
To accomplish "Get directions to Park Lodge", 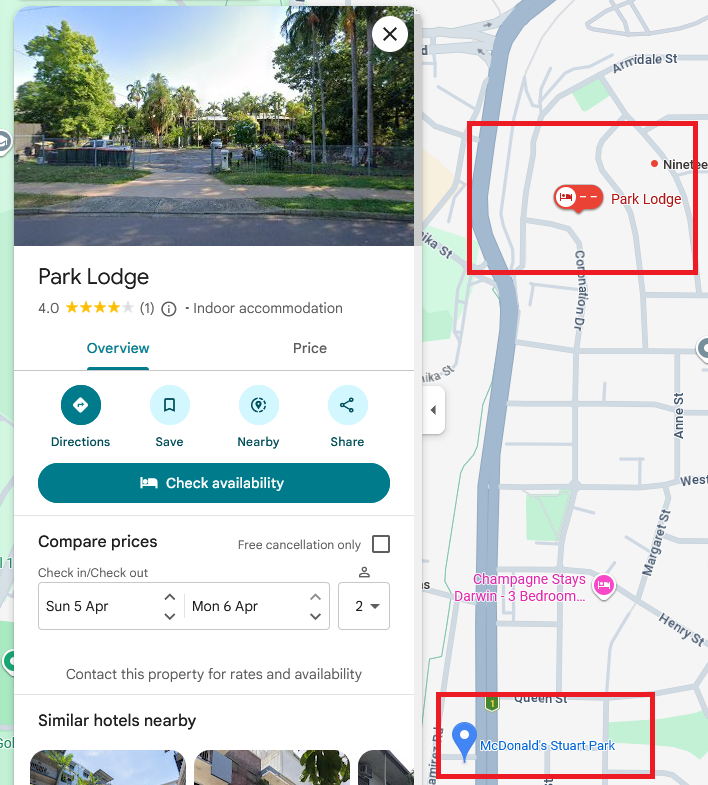I will click(80, 405).
